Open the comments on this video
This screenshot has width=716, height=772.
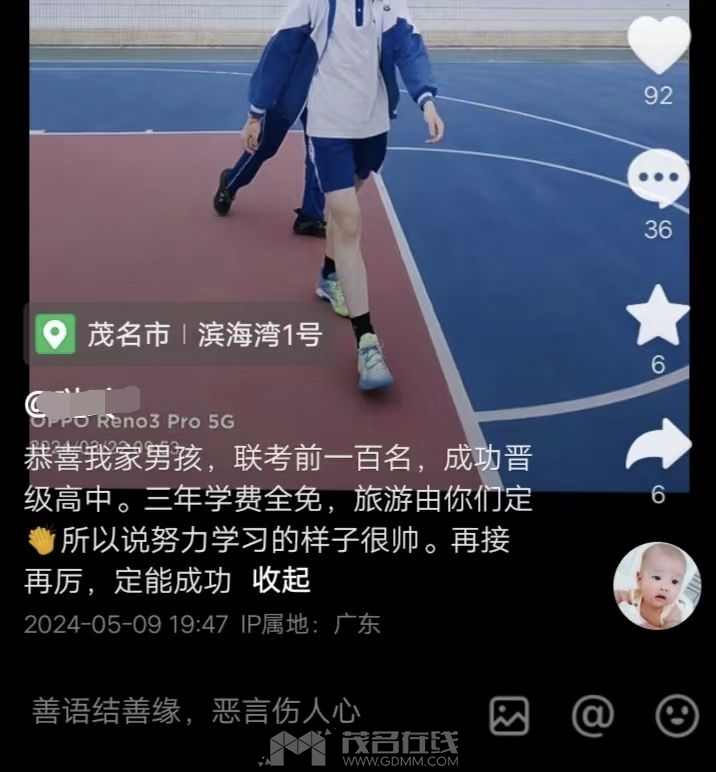[657, 182]
